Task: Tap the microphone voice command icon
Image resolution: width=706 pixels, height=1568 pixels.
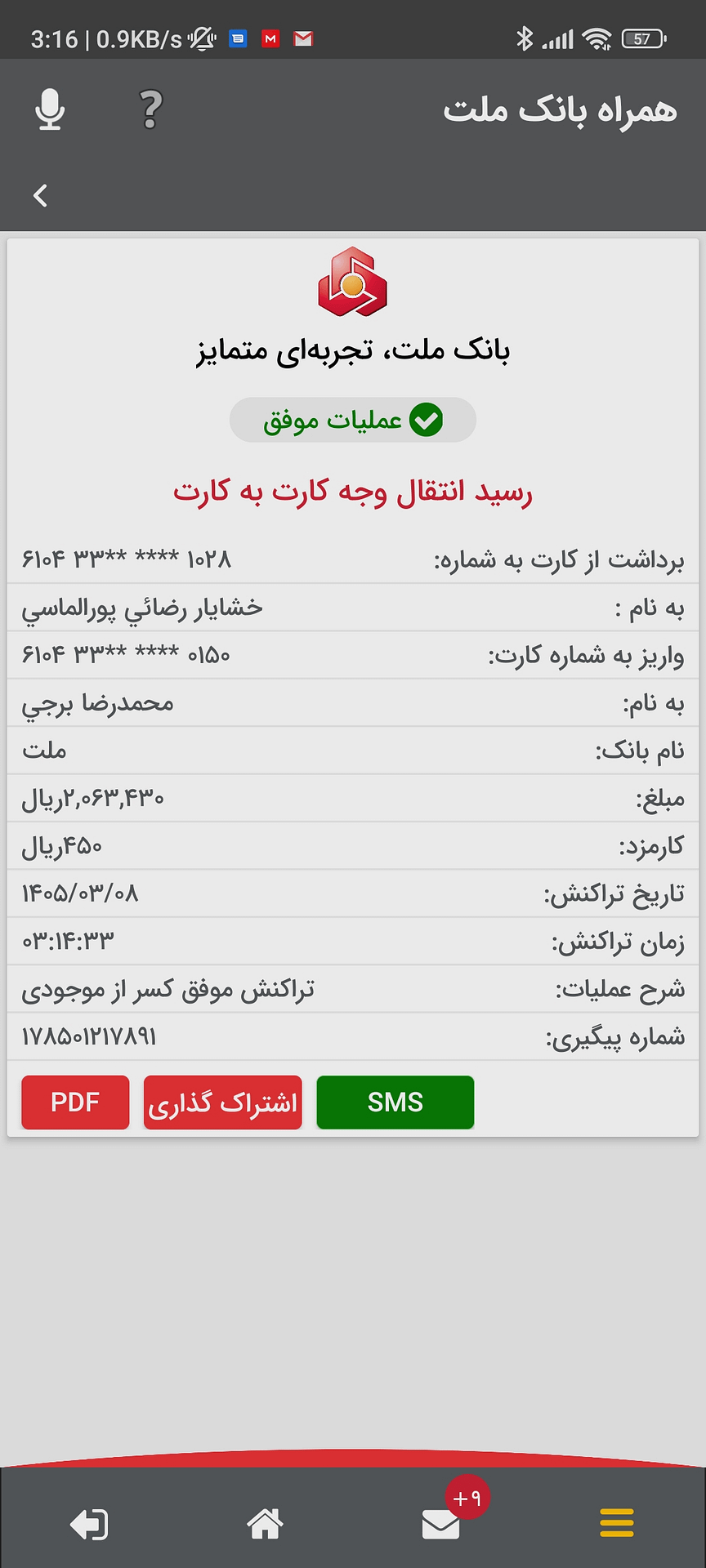Action: click(x=50, y=109)
